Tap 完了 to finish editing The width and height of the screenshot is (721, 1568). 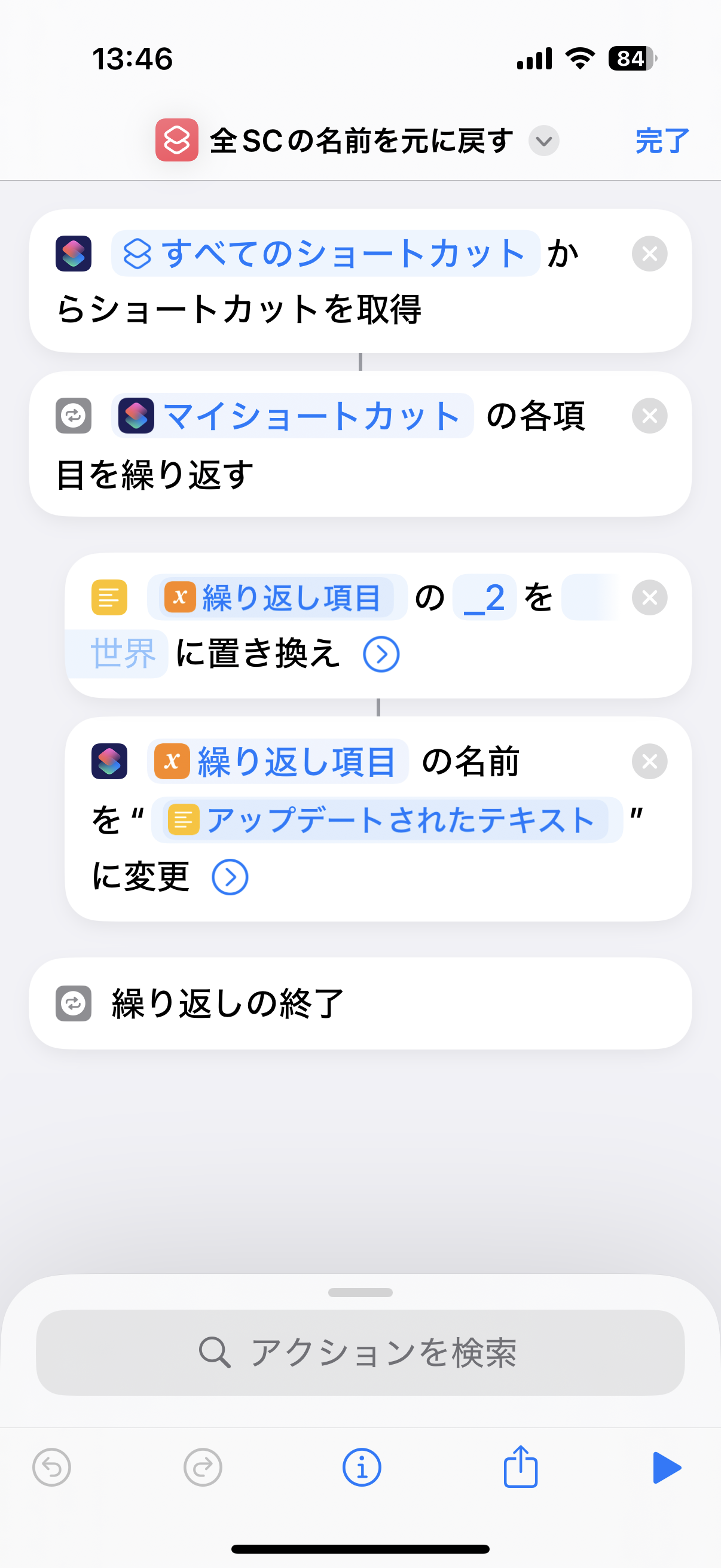[x=662, y=141]
